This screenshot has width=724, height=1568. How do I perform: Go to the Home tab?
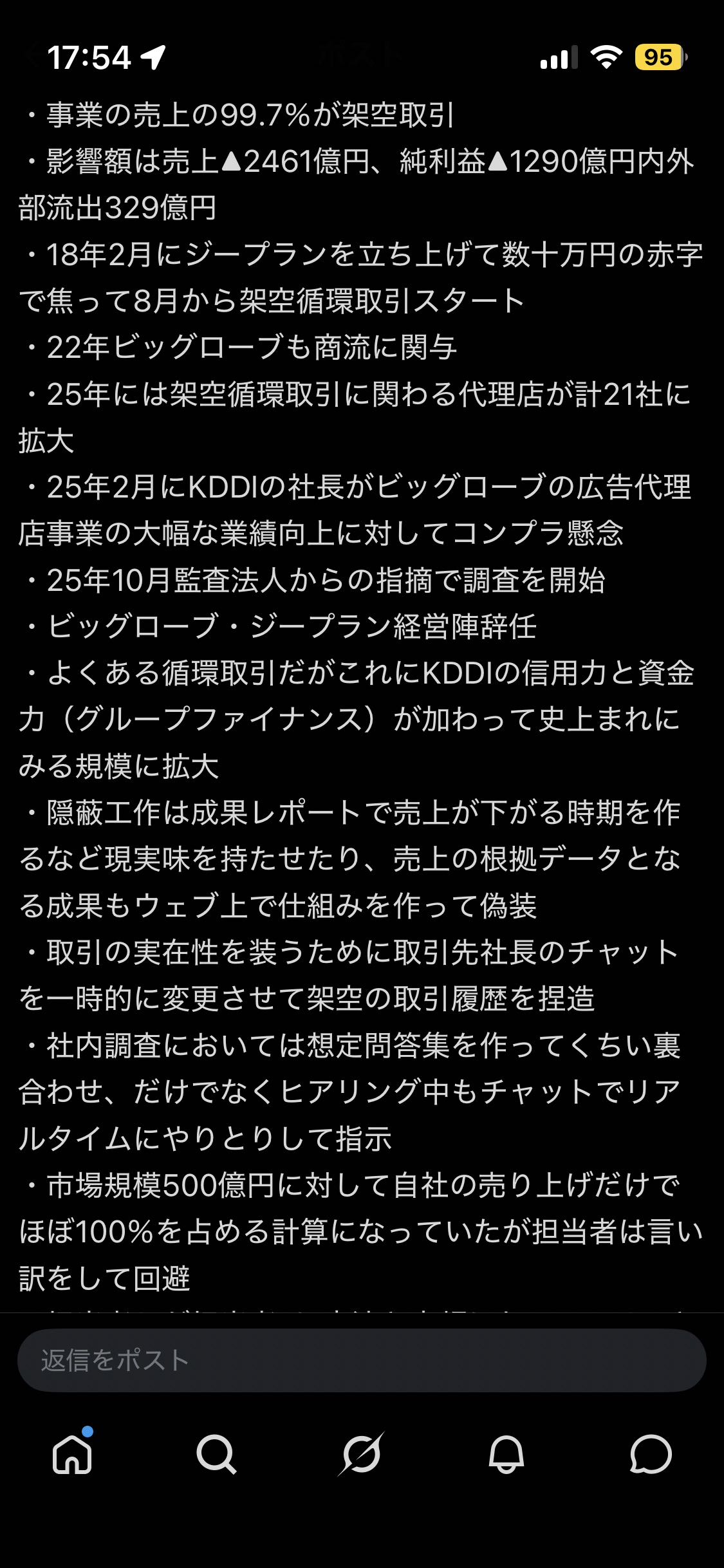click(72, 1453)
